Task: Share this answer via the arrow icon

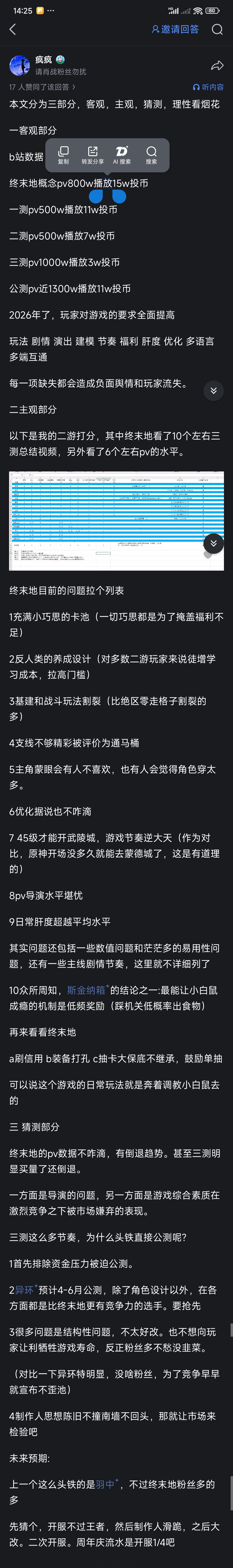Action: [x=217, y=65]
